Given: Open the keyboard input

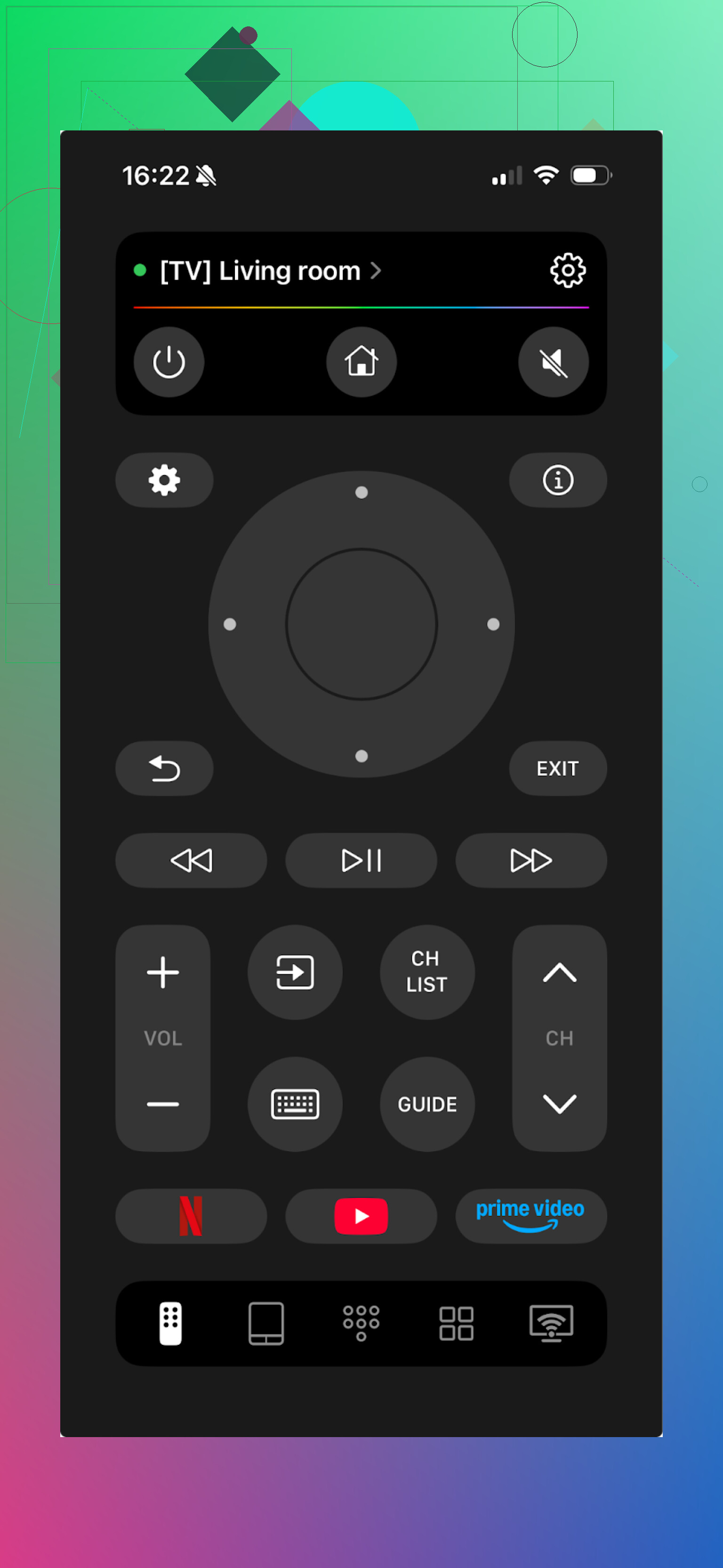Looking at the screenshot, I should pyautogui.click(x=295, y=1104).
